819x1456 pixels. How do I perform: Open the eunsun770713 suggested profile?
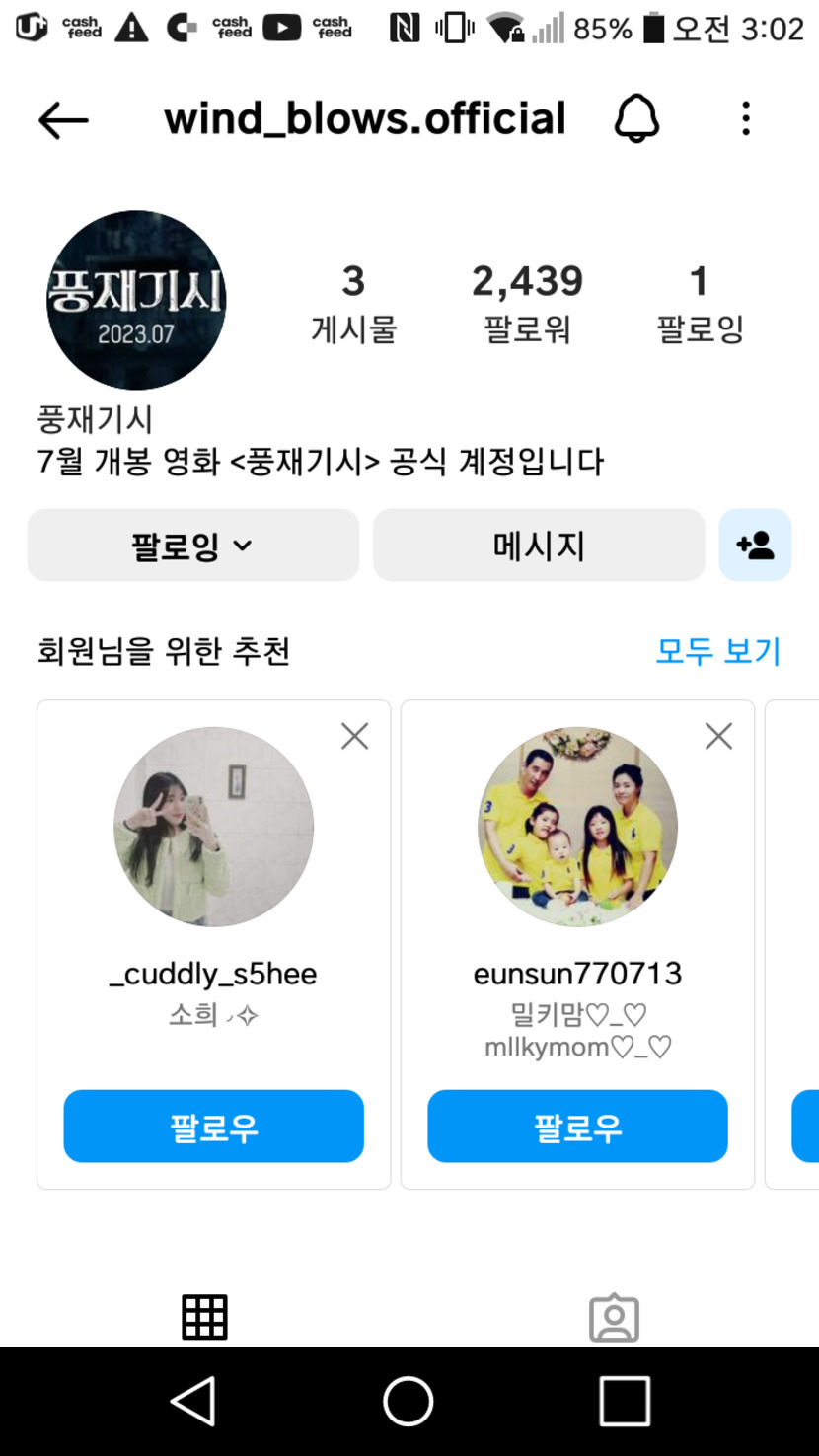point(577,827)
